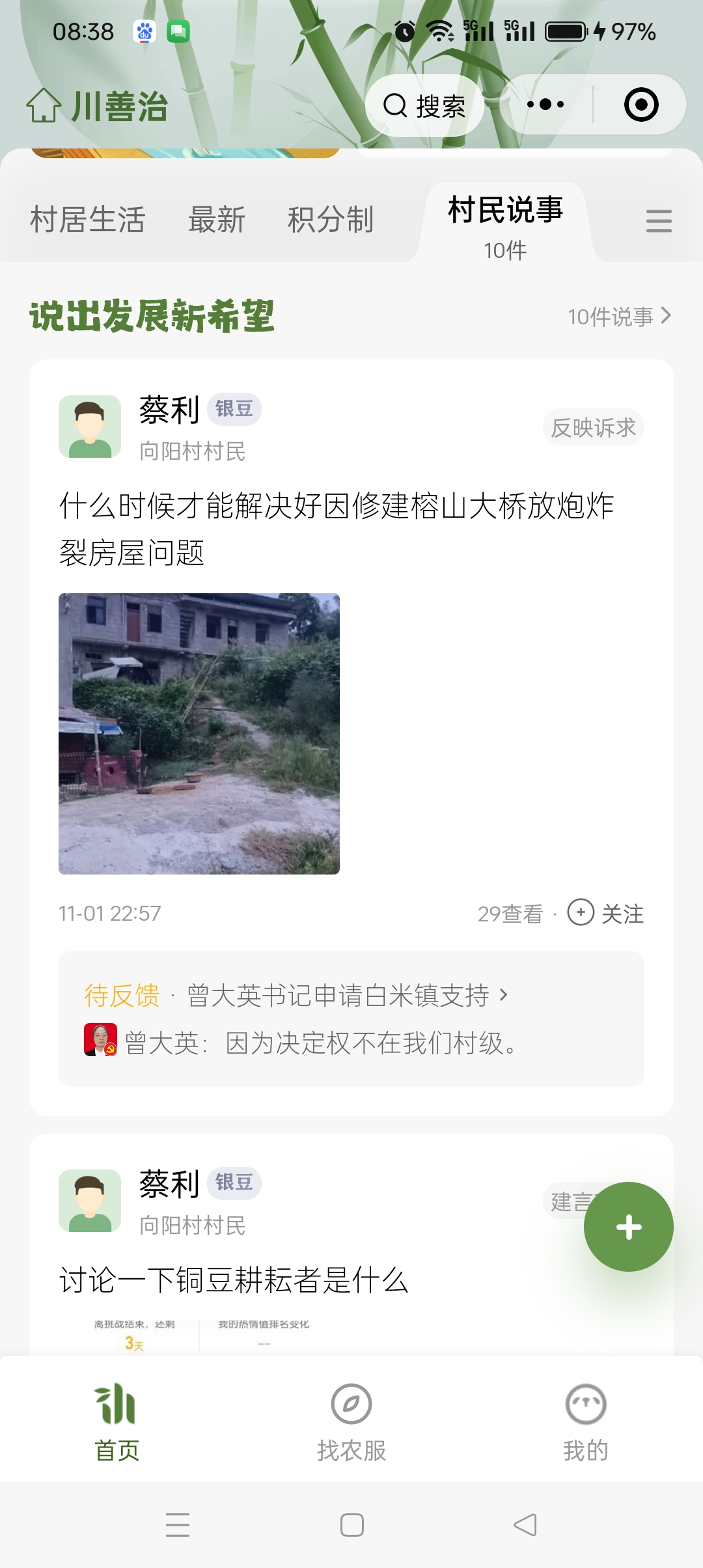View all via 10件说事 link

(618, 316)
